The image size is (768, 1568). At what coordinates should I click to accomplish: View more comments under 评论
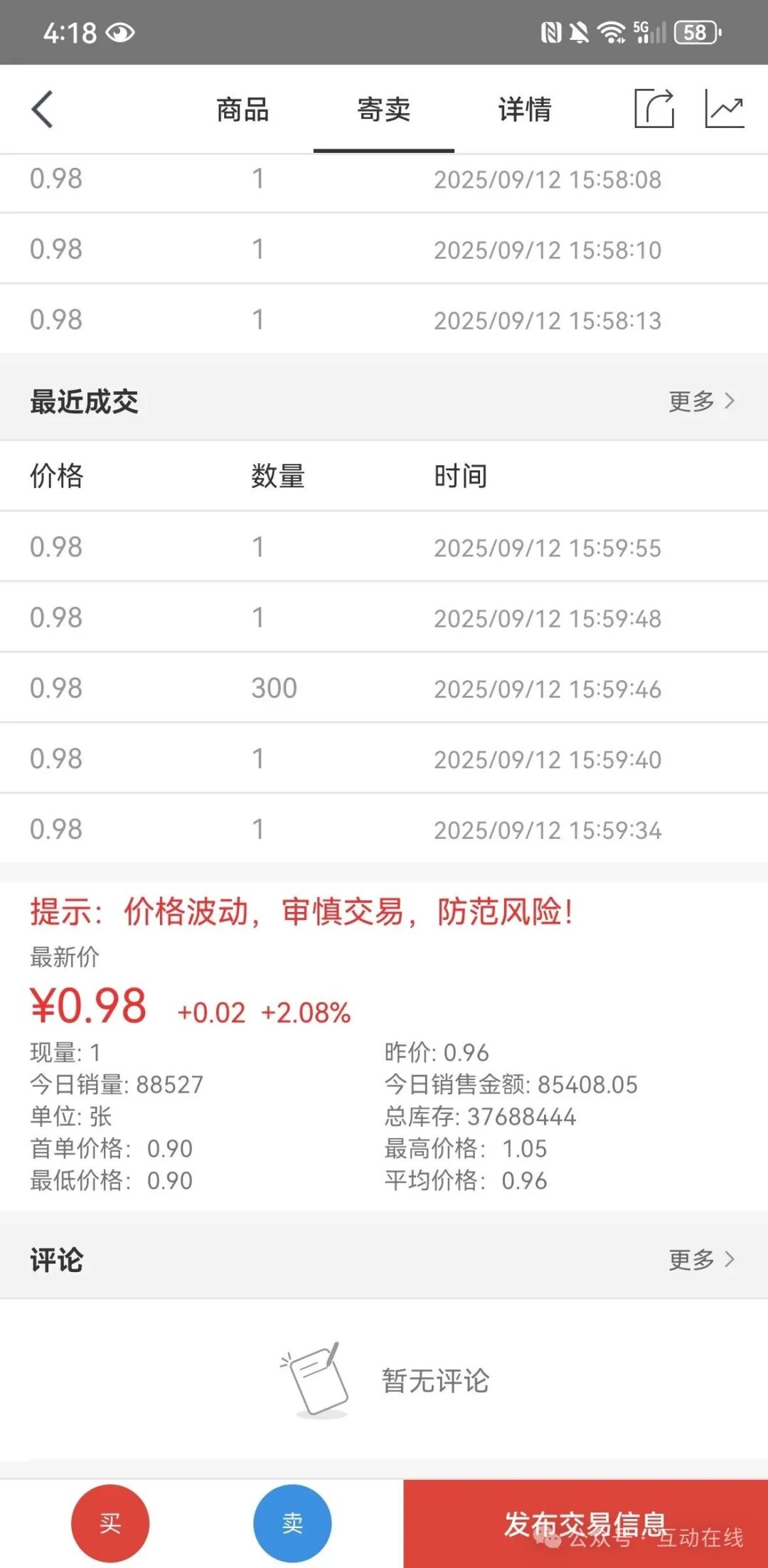pos(700,1259)
